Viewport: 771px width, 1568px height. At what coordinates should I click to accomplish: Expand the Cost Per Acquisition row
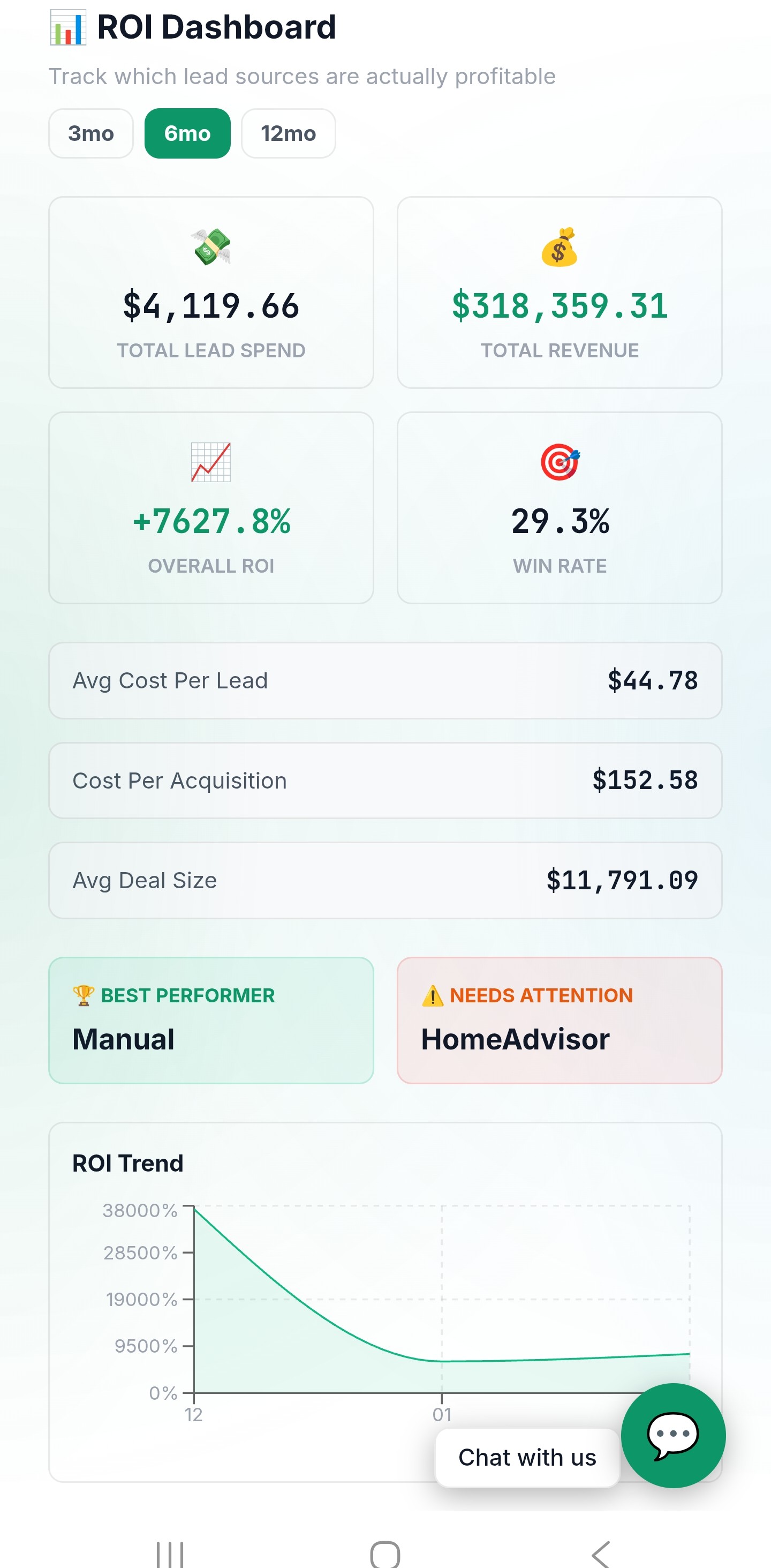pos(385,781)
